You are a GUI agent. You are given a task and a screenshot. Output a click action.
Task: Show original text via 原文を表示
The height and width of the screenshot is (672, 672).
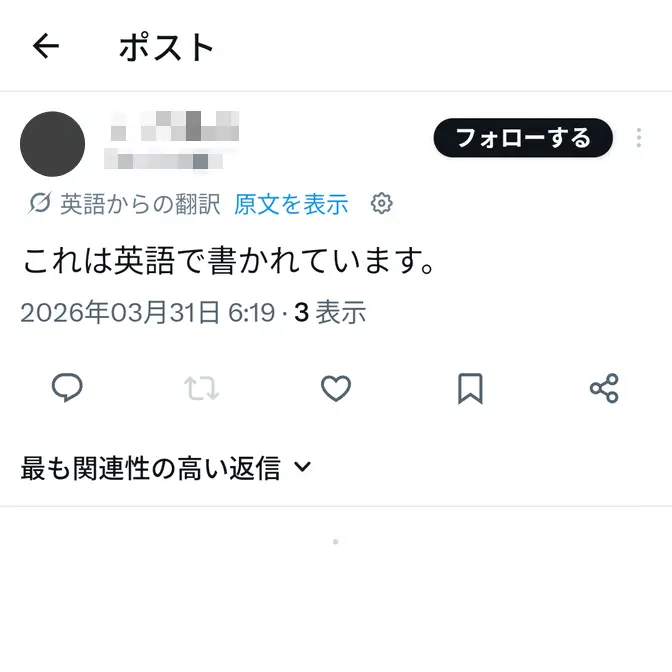pyautogui.click(x=291, y=205)
